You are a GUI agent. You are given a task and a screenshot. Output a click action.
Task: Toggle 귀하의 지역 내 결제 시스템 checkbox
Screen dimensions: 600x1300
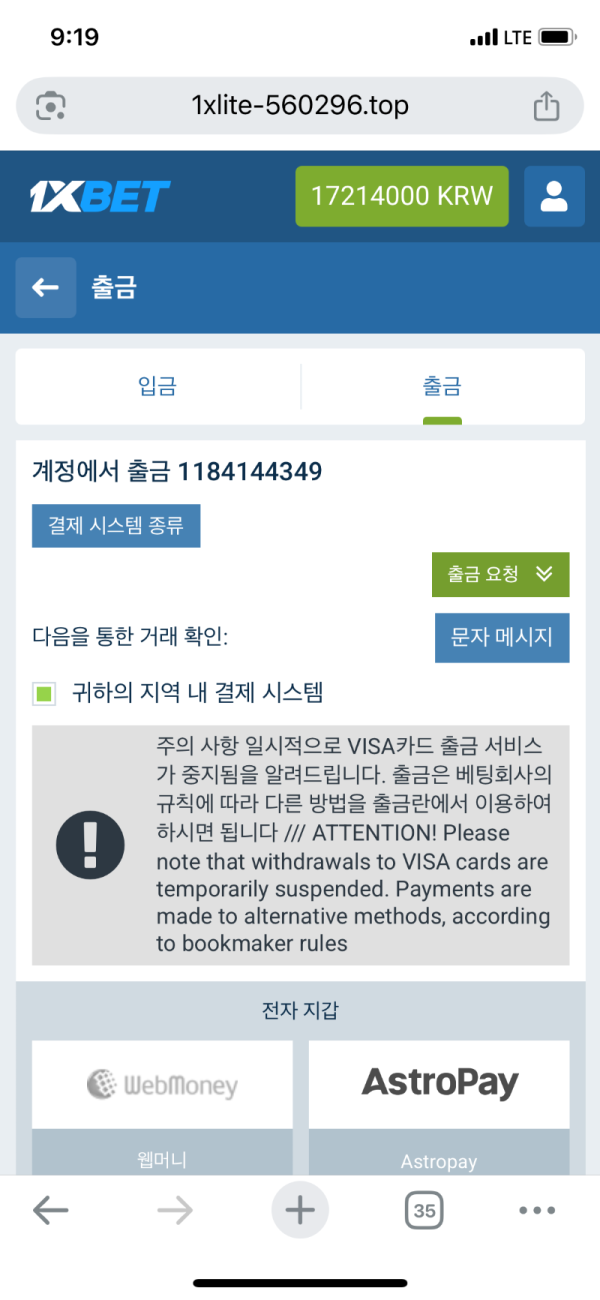(44, 693)
